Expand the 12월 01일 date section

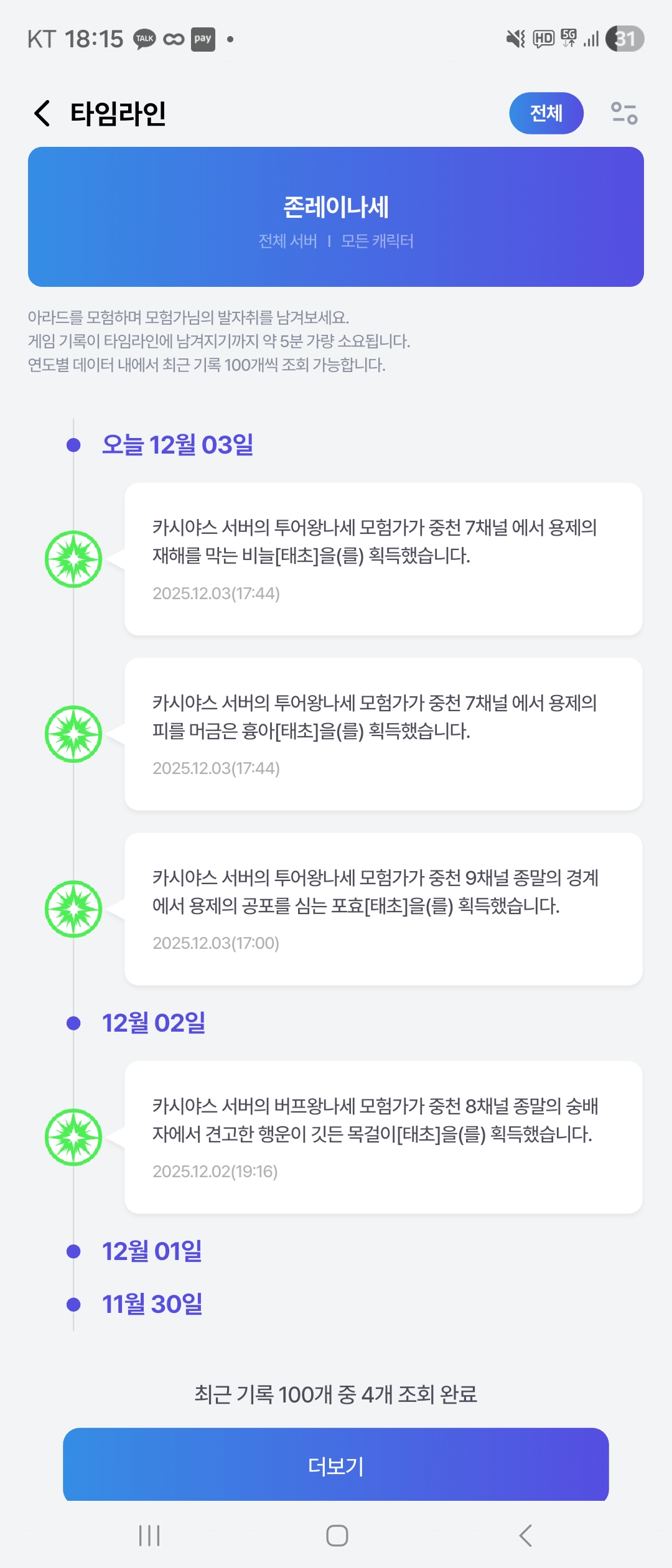152,1251
